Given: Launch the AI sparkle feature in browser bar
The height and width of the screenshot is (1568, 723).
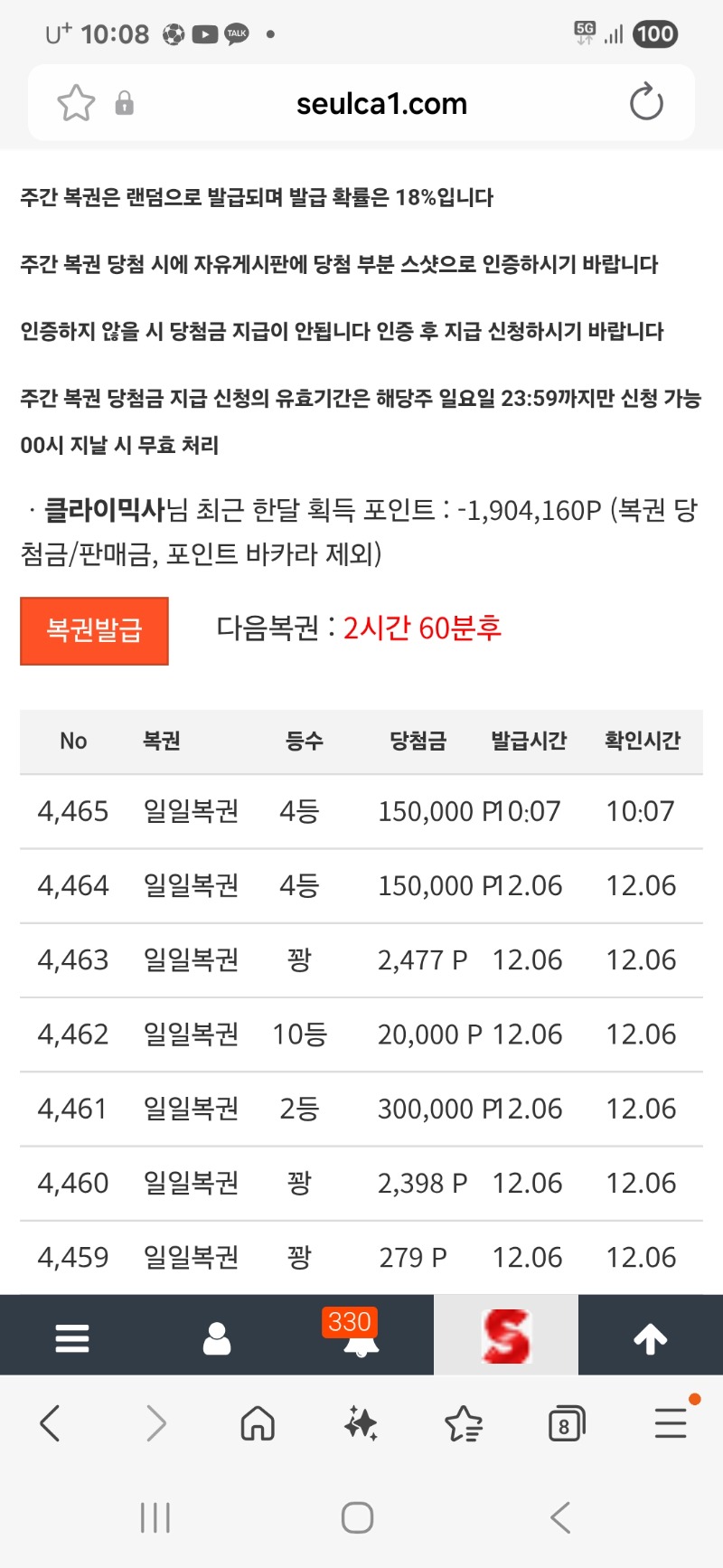Looking at the screenshot, I should pyautogui.click(x=361, y=1422).
